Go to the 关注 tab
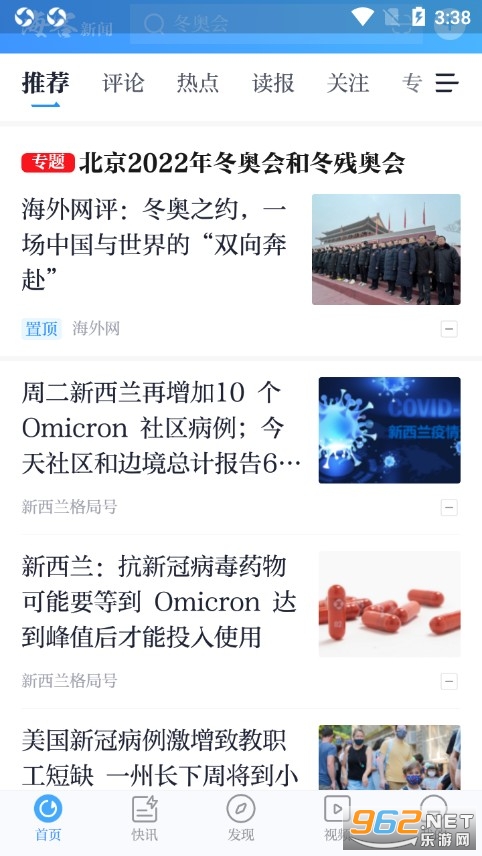Image resolution: width=482 pixels, height=856 pixels. [x=348, y=83]
